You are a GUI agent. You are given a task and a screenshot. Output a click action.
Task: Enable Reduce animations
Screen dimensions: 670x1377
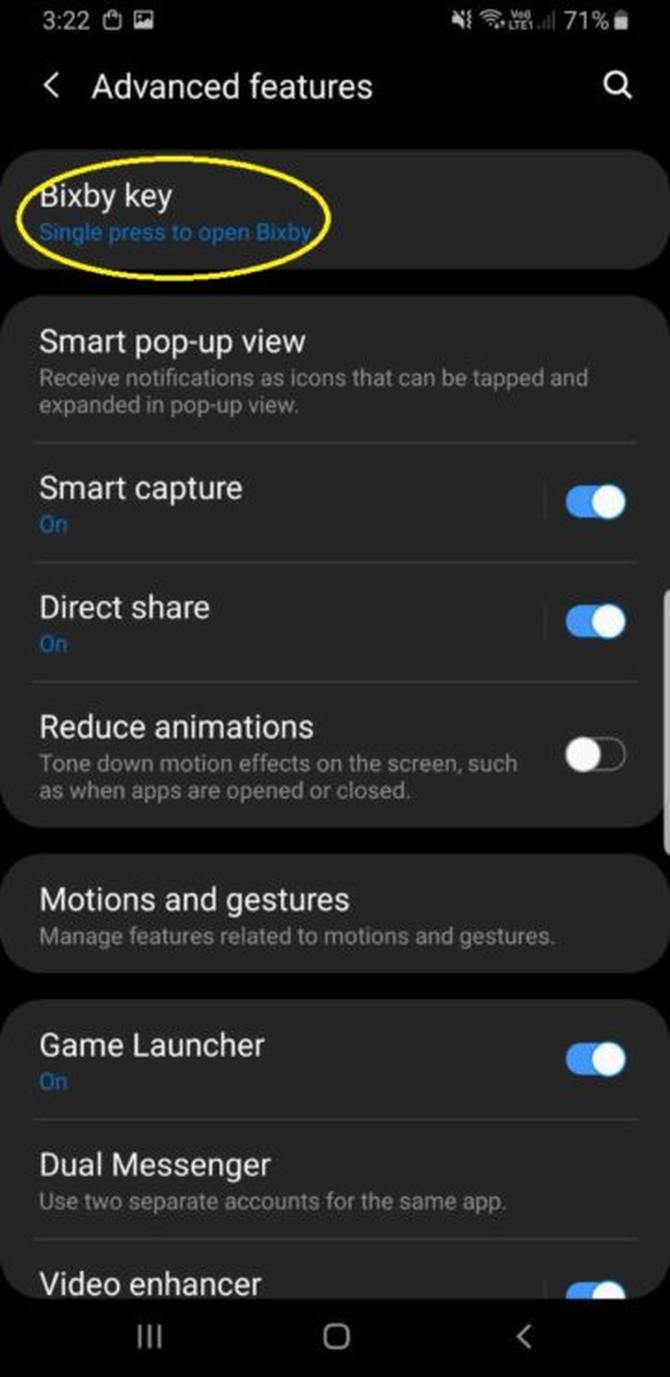(x=596, y=755)
